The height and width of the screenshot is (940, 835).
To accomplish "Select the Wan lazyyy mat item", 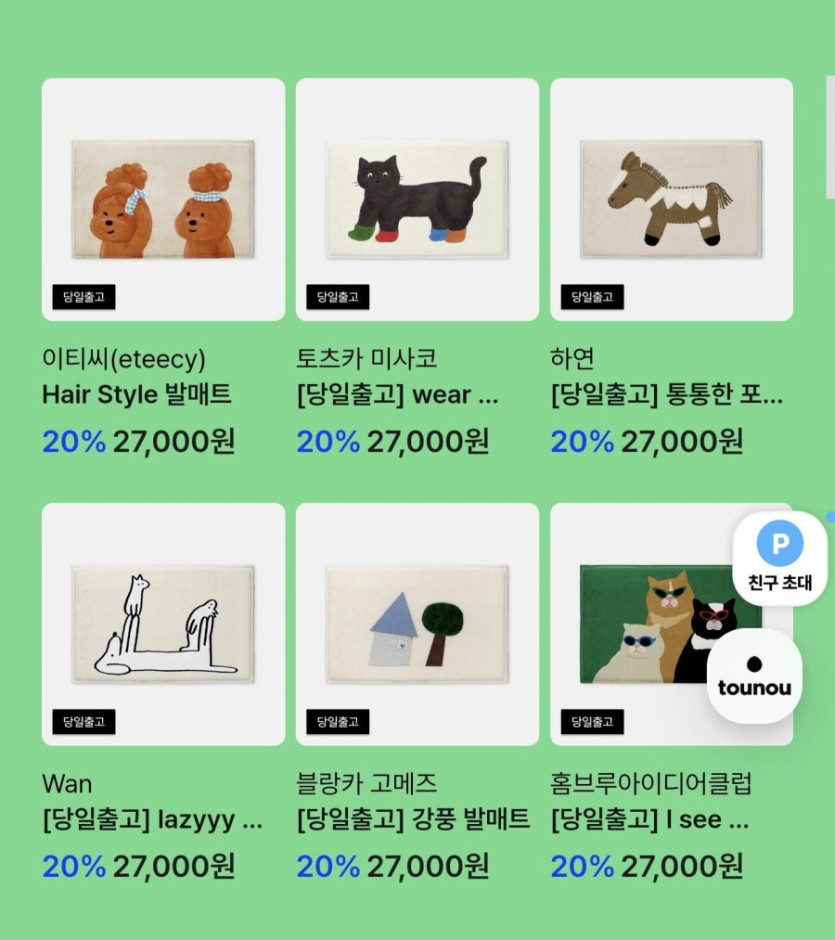I will point(163,624).
